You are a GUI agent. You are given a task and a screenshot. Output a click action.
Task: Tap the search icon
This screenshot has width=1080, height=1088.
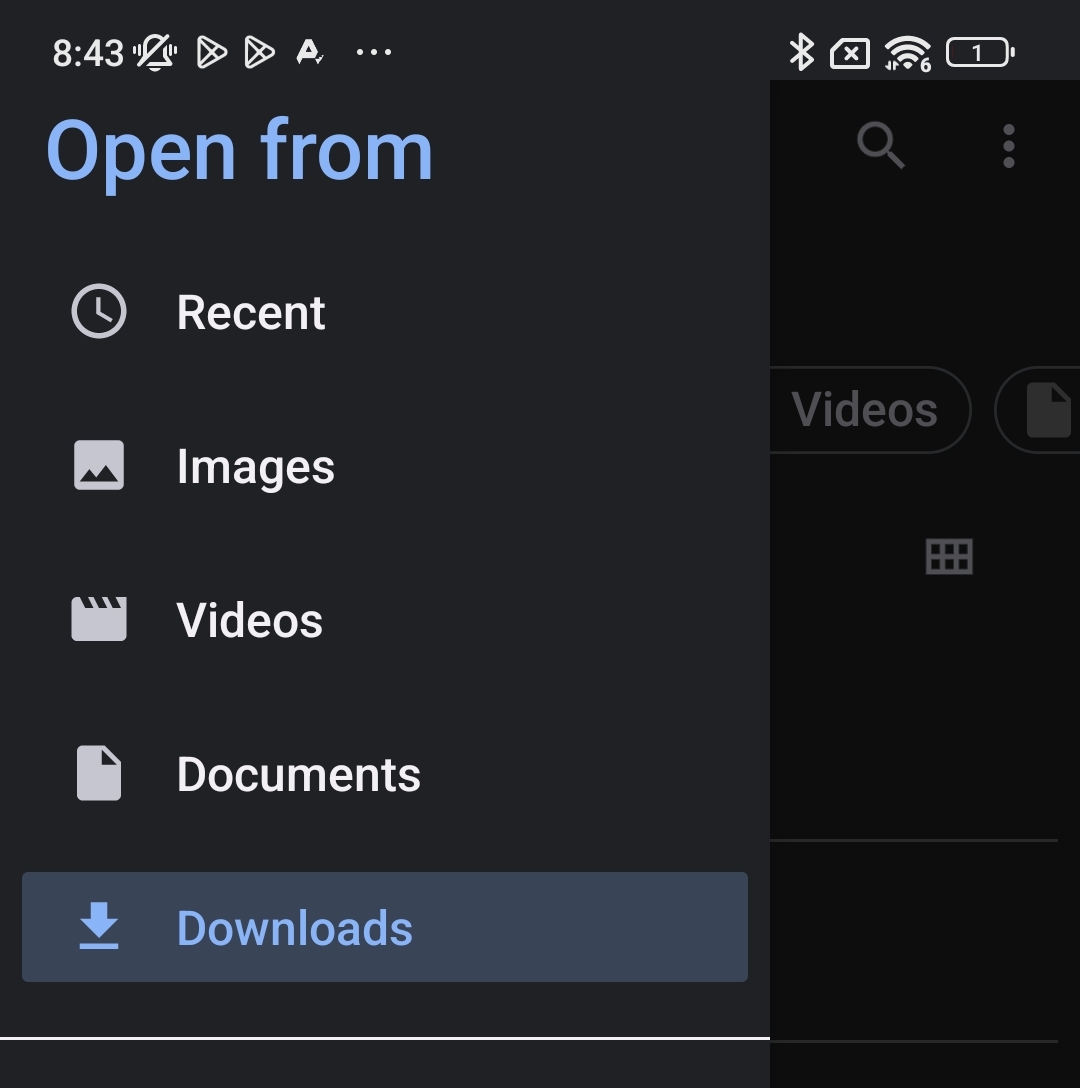pos(881,146)
